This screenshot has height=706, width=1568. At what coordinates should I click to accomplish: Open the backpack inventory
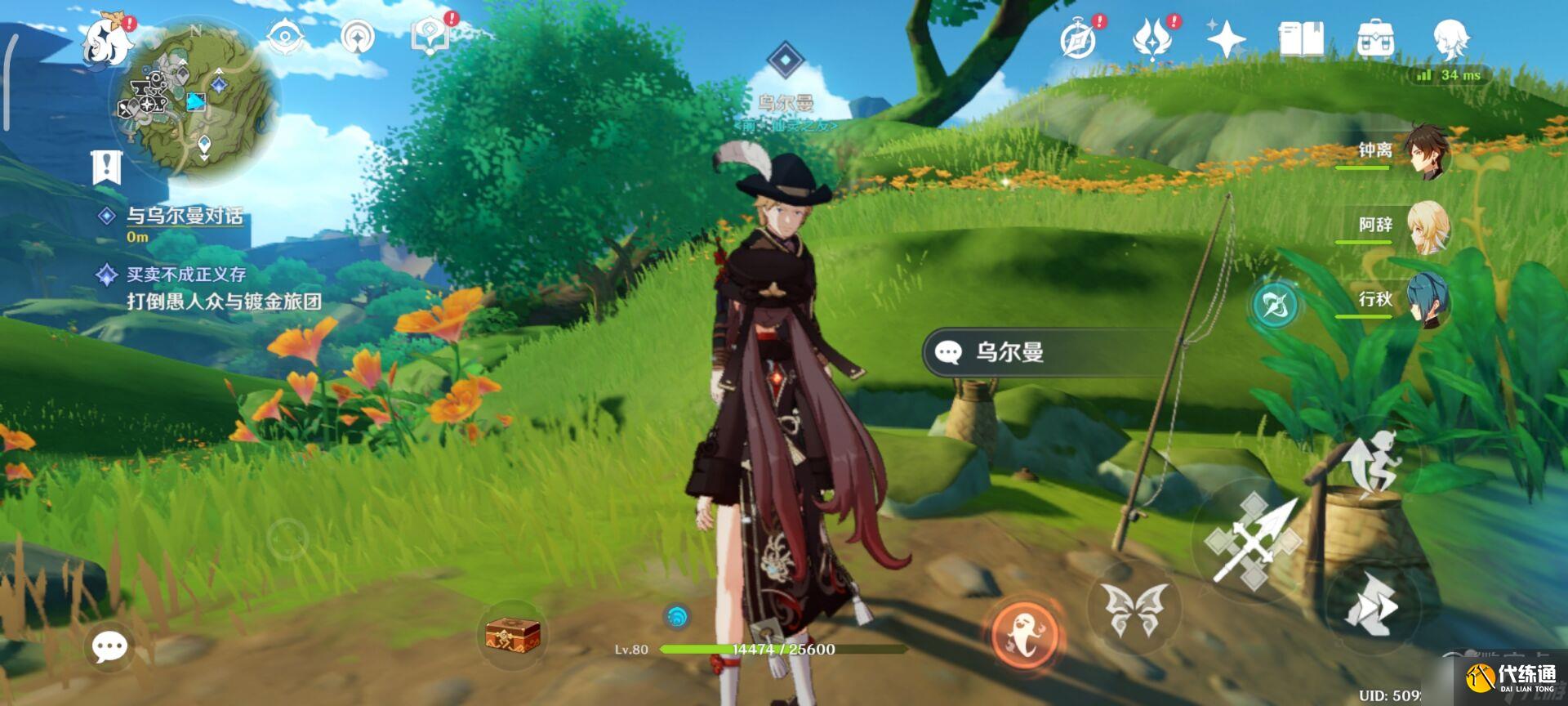(1375, 38)
